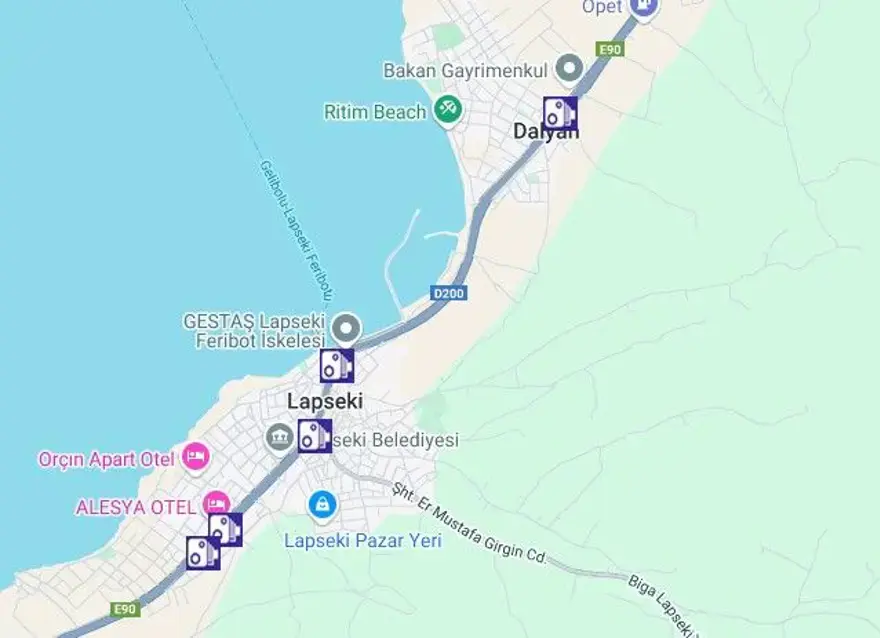
Task: Tap the speed camera marker at Dalyan
Action: point(560,113)
